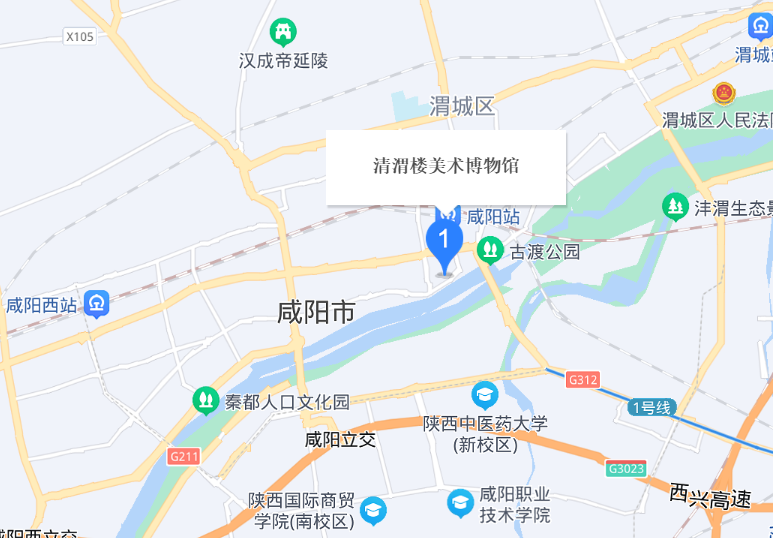Open the 秦都人口文化园 park marker

click(x=206, y=400)
